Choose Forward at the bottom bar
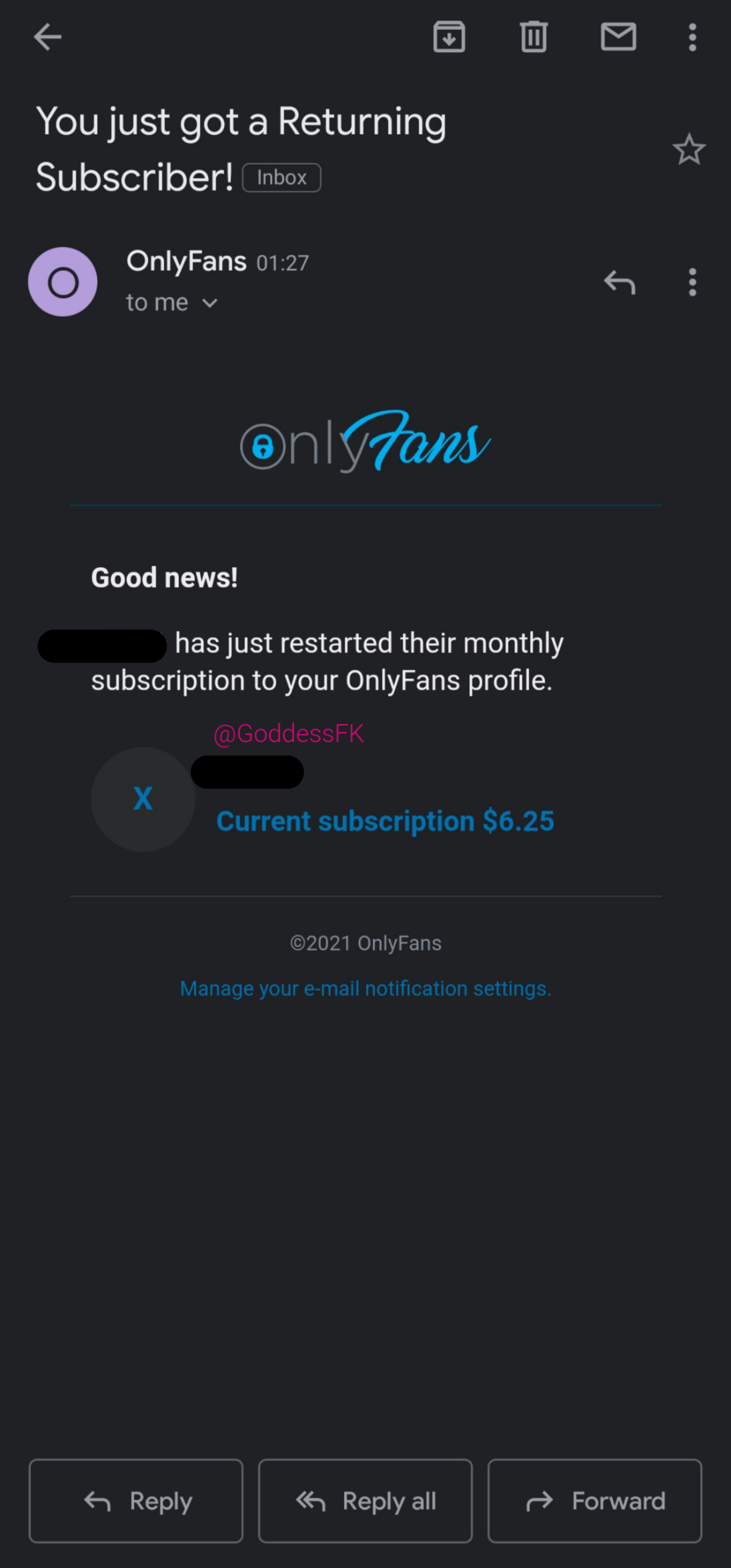 point(594,1501)
